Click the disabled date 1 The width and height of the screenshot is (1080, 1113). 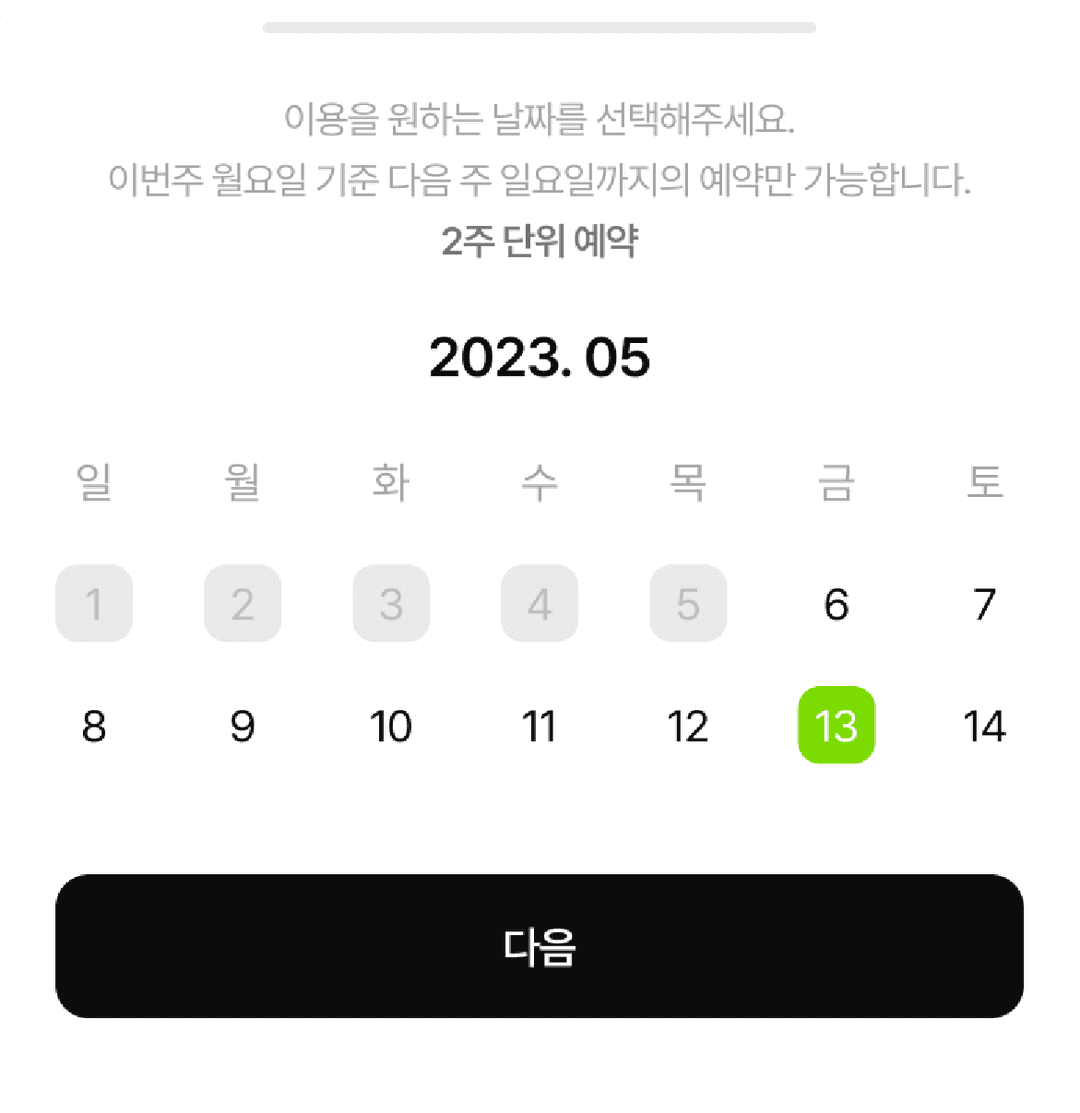[x=94, y=603]
